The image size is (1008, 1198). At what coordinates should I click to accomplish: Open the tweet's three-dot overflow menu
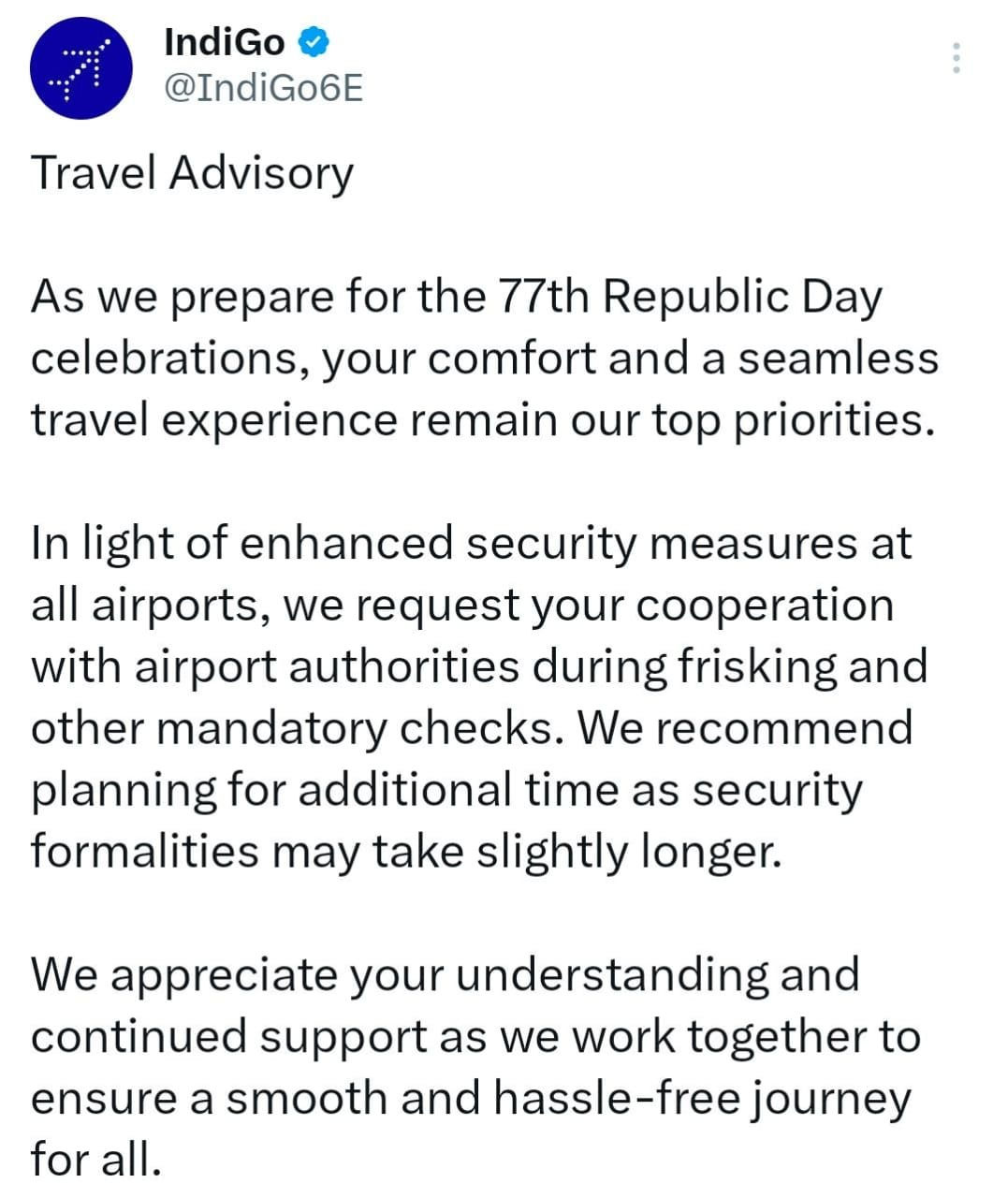click(x=956, y=58)
